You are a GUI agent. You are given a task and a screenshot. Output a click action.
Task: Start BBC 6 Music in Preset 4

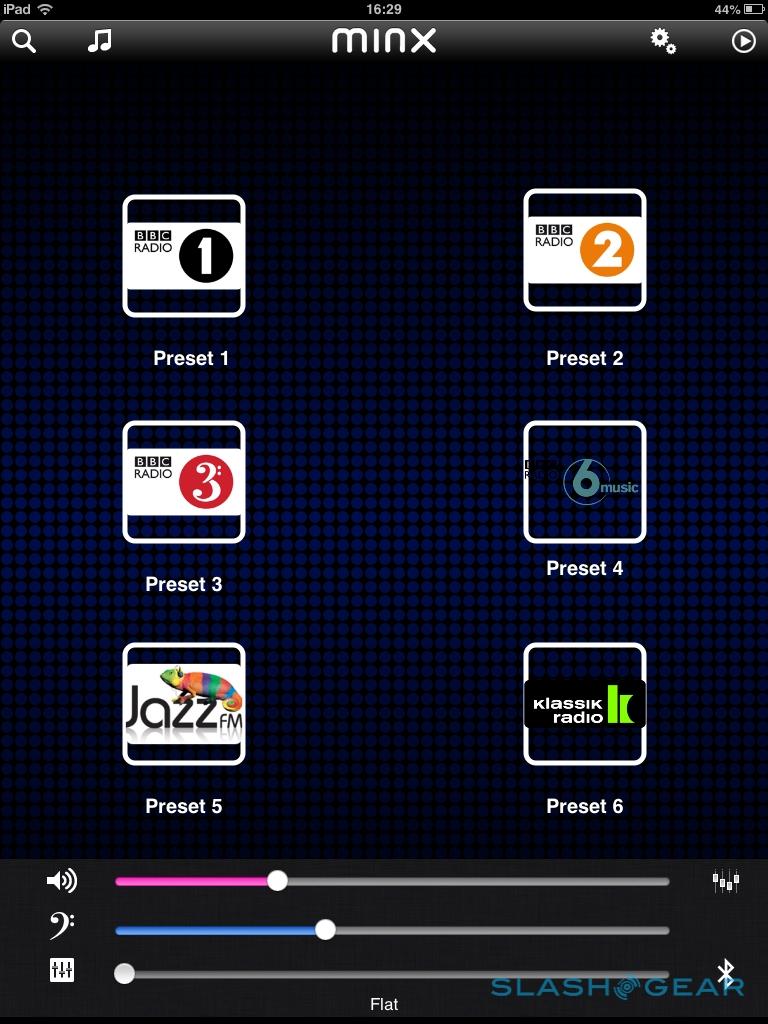585,482
